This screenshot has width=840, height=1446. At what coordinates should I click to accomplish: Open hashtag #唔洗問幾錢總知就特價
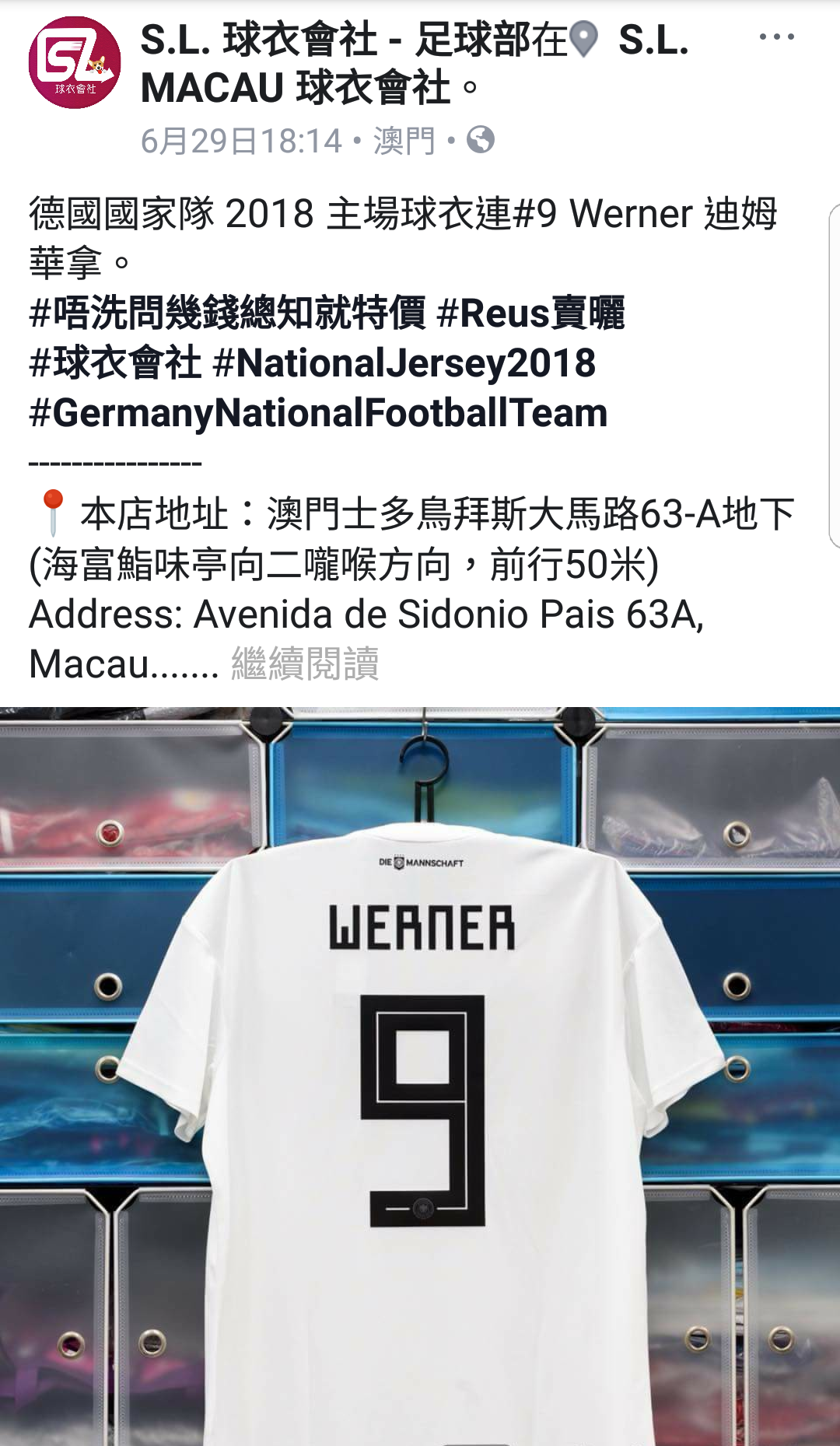[227, 313]
